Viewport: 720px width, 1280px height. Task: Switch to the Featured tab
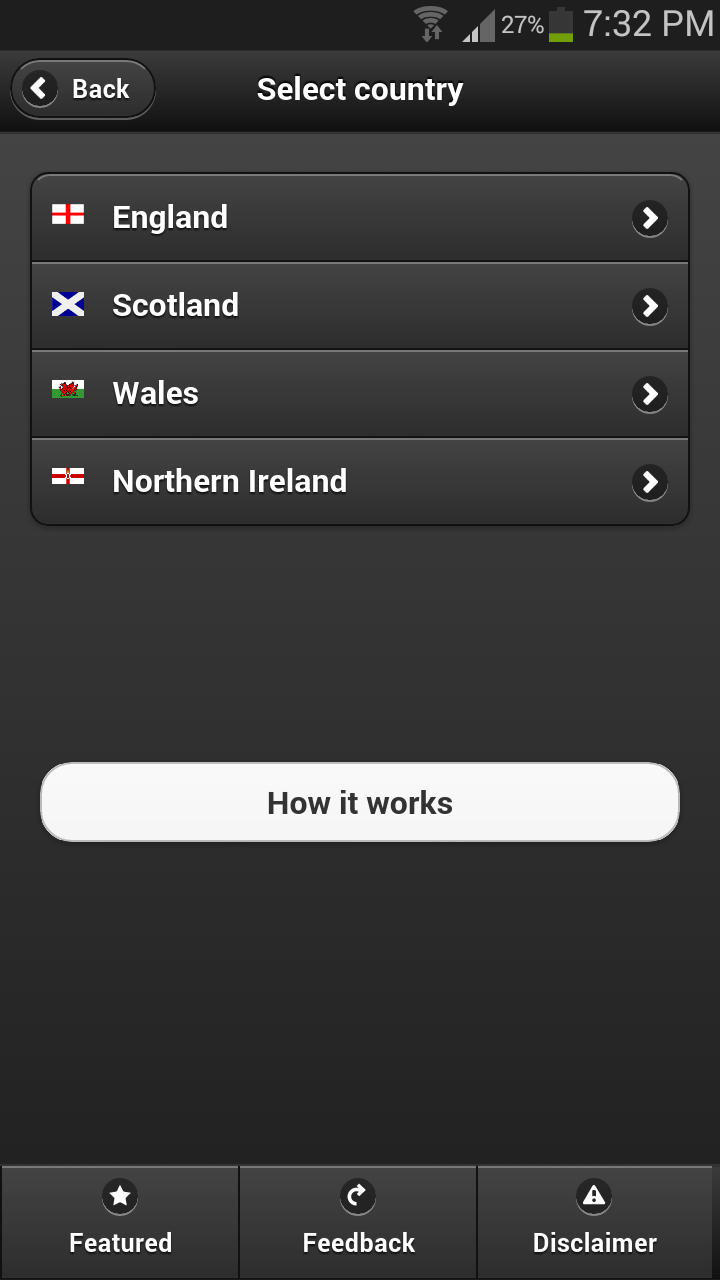120,1222
